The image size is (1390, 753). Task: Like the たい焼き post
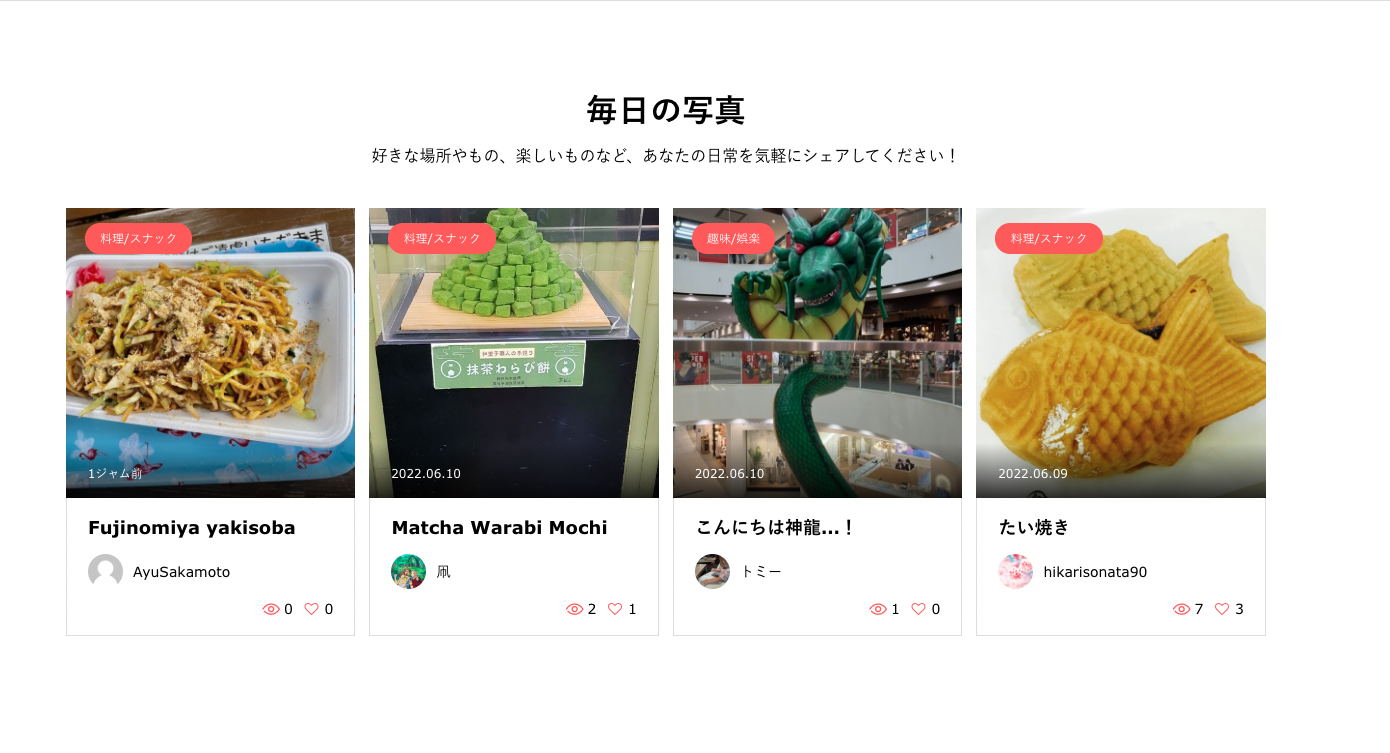click(x=1222, y=609)
